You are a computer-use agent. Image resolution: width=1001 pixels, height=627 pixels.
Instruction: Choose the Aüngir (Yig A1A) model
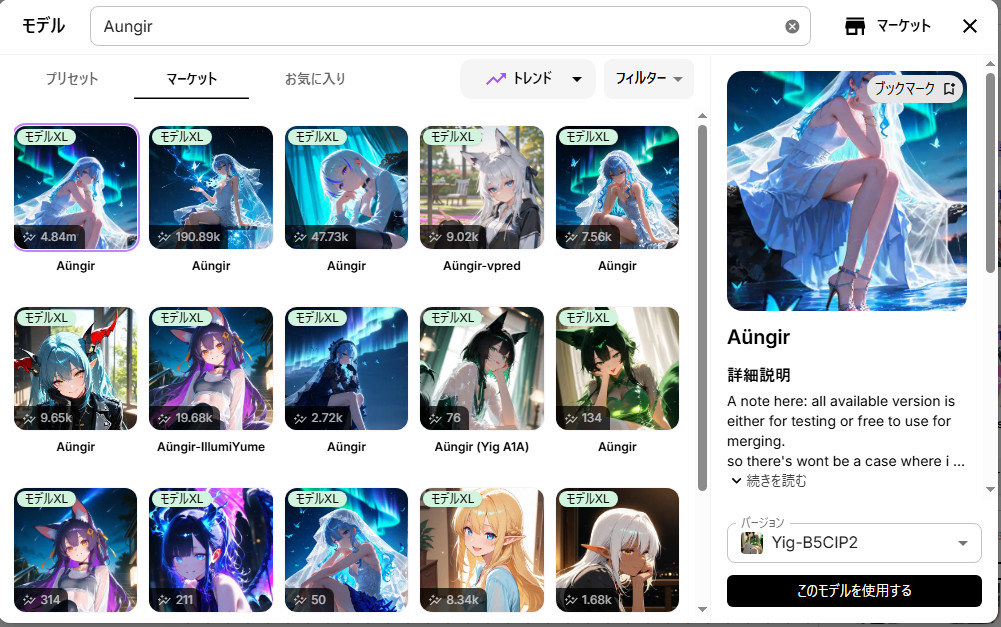click(482, 369)
